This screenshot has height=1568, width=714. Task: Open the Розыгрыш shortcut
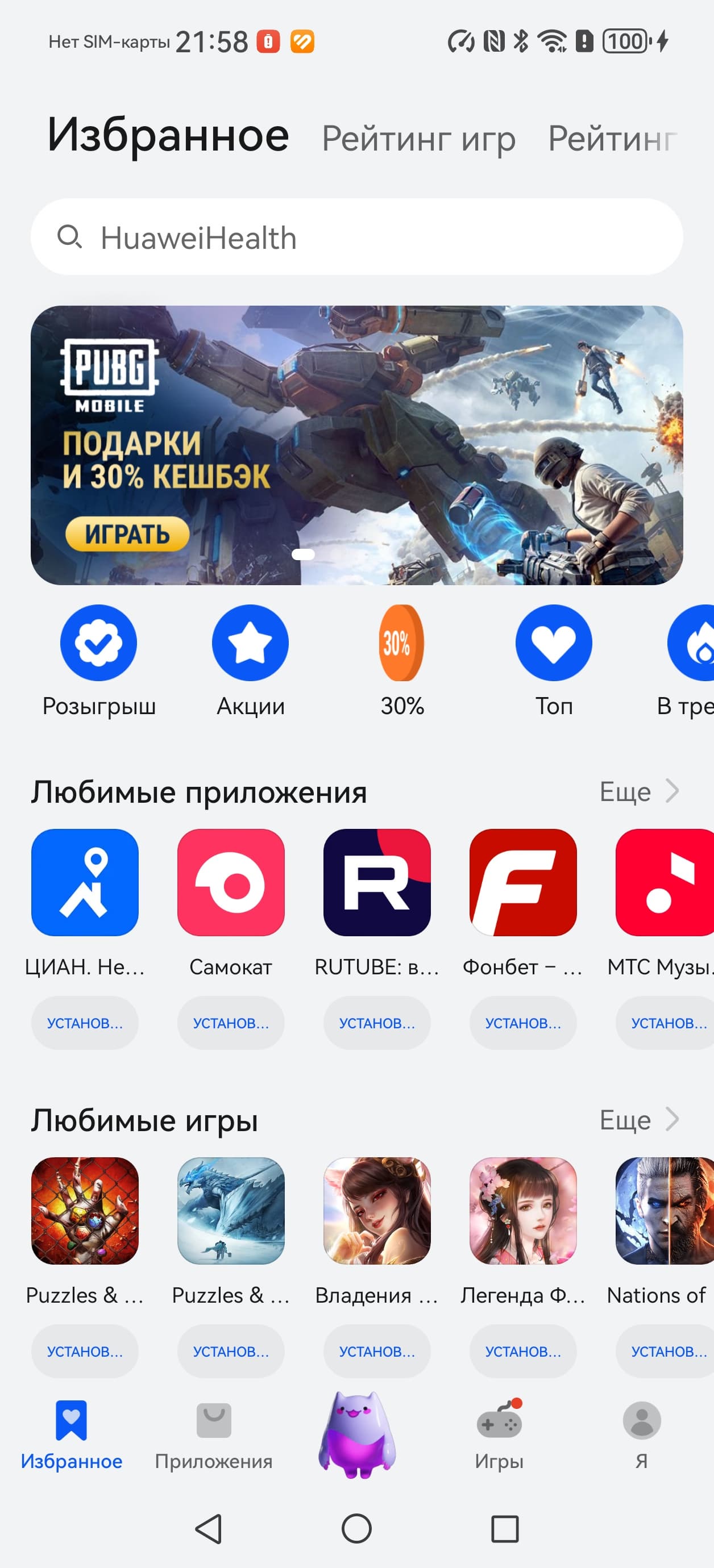point(99,643)
